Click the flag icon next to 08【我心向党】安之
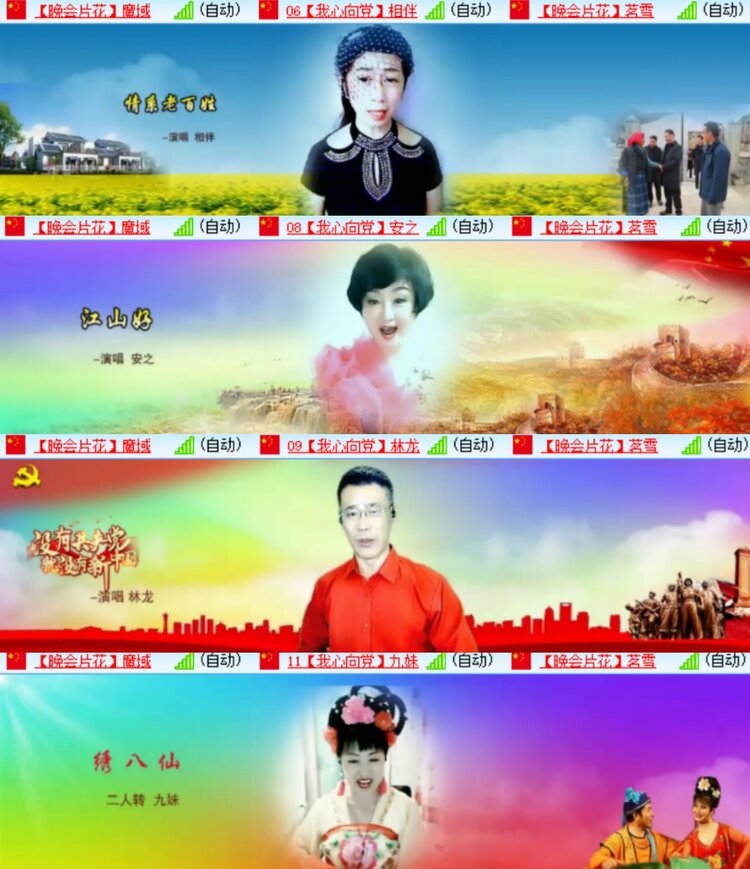This screenshot has height=869, width=750. [266, 227]
